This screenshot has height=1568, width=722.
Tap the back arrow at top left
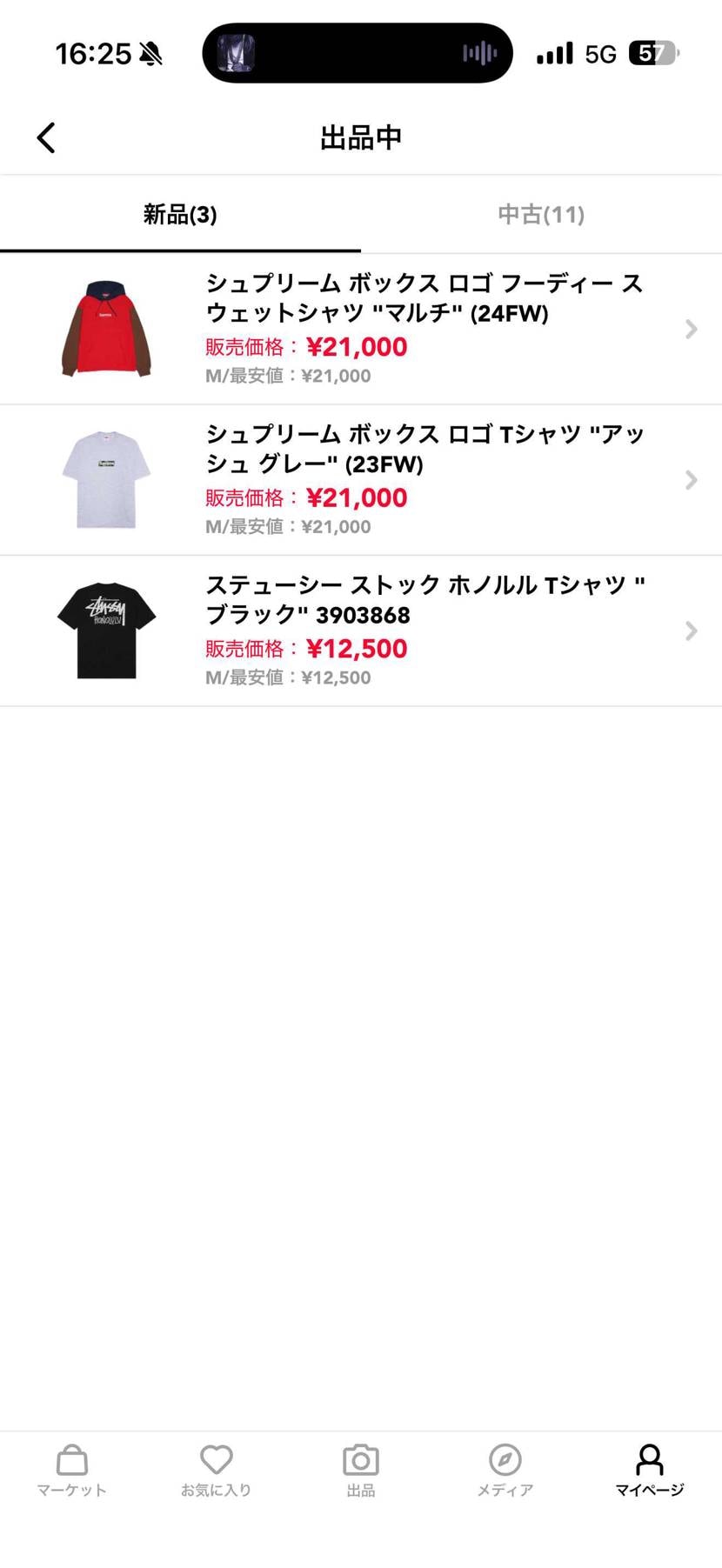click(45, 137)
